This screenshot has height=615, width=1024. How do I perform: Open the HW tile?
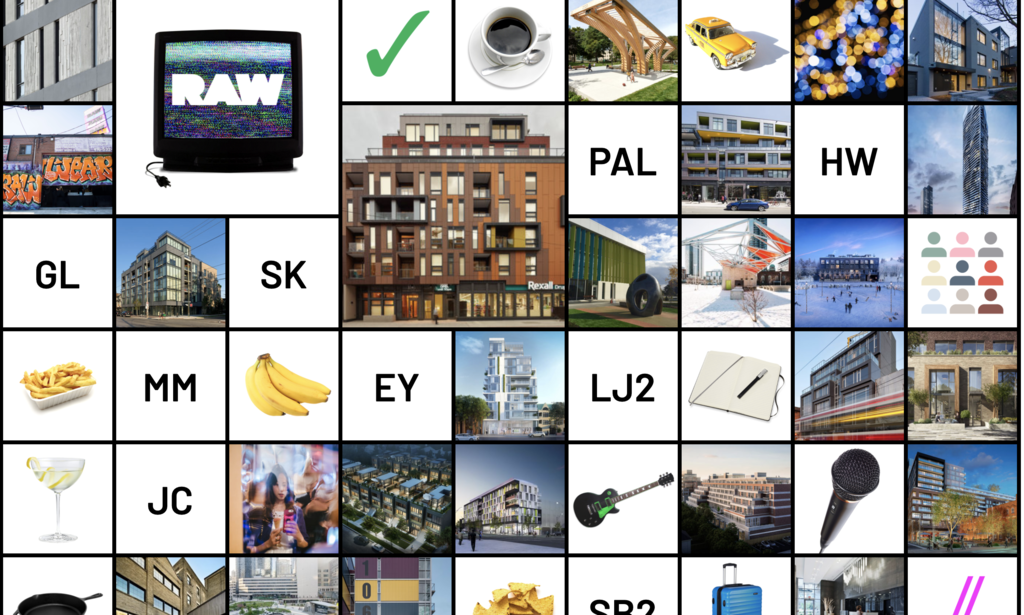(x=849, y=161)
